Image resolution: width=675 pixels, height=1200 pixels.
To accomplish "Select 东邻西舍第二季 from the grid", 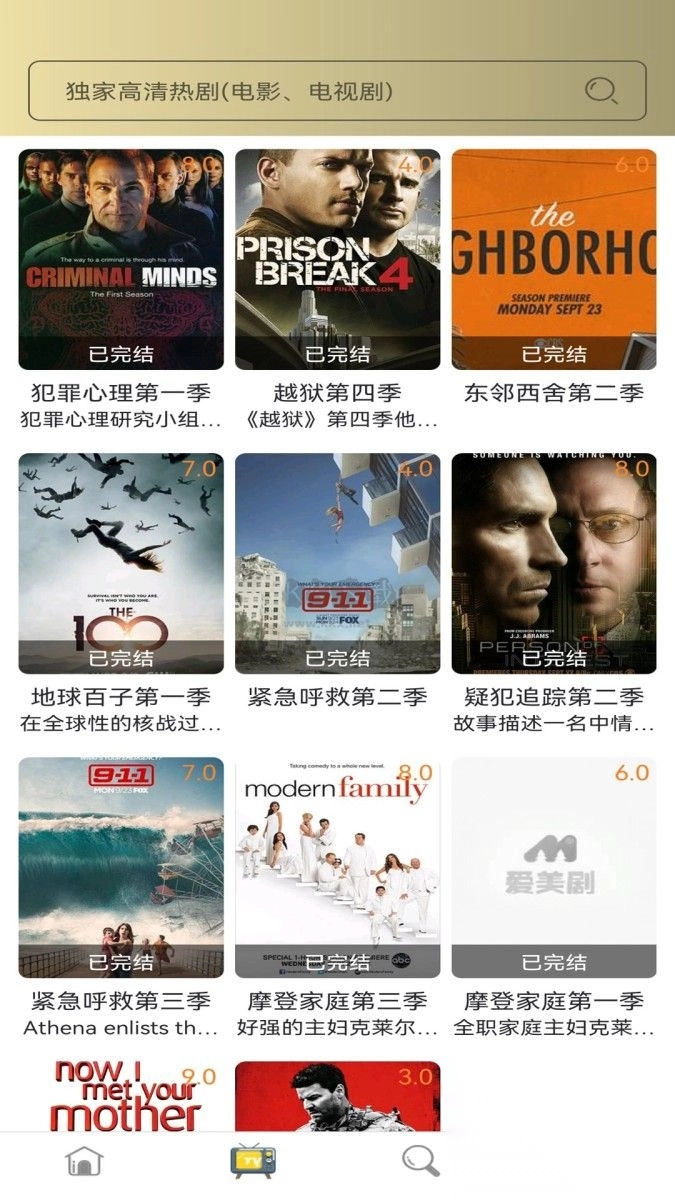I will [x=554, y=260].
